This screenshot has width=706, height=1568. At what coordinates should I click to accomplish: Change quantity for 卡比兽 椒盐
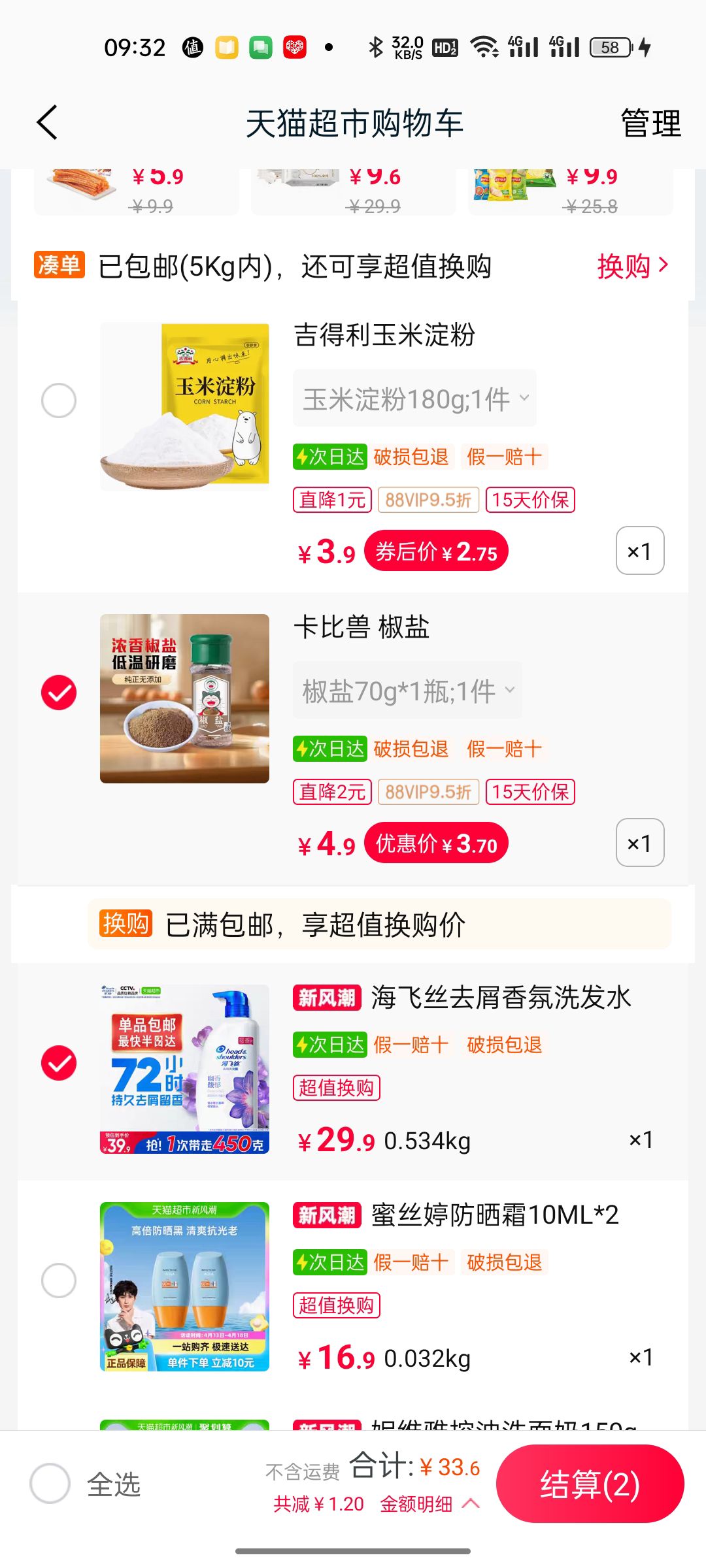point(639,843)
